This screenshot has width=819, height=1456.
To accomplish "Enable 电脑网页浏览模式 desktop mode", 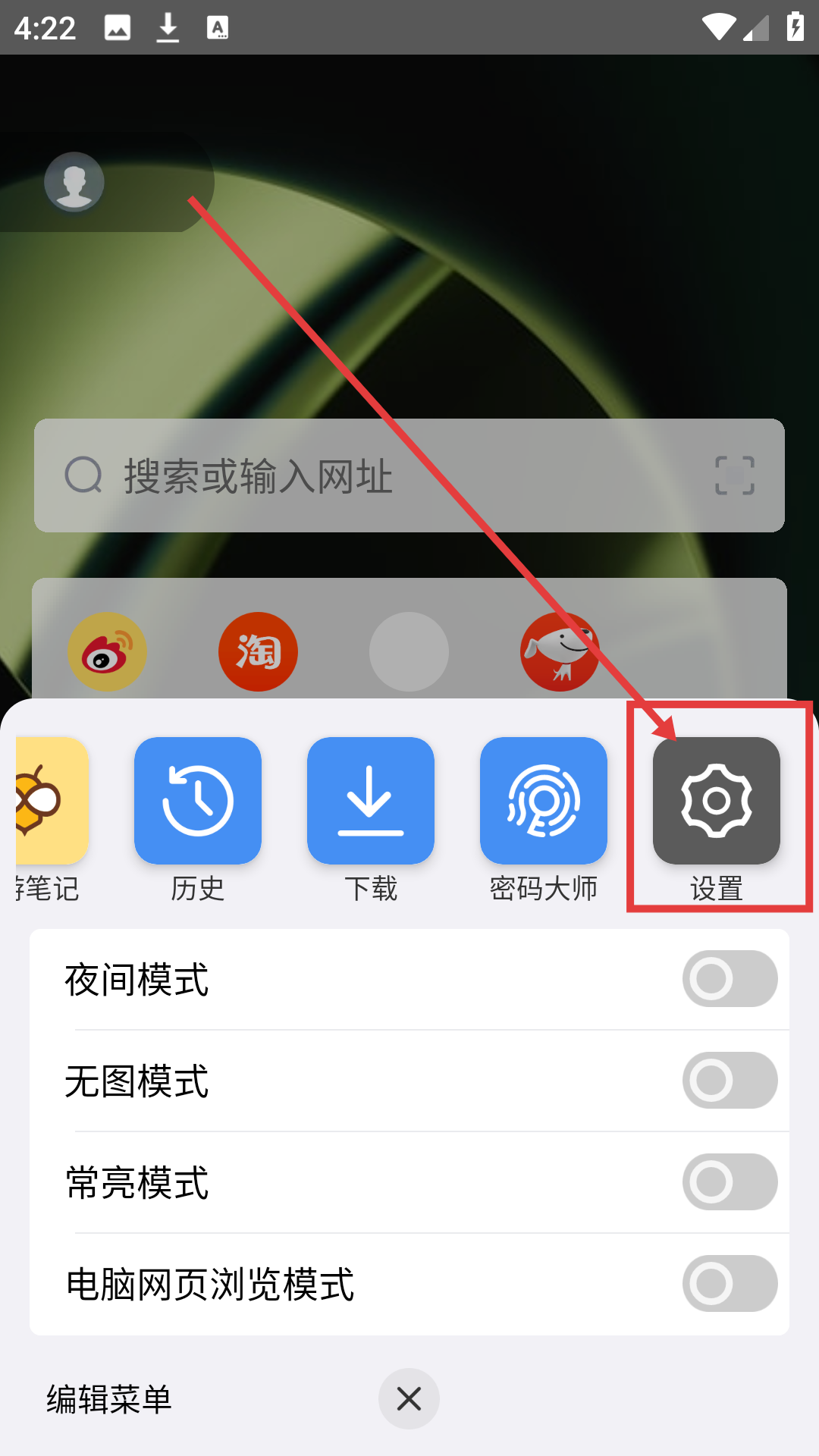I will pos(729,1284).
